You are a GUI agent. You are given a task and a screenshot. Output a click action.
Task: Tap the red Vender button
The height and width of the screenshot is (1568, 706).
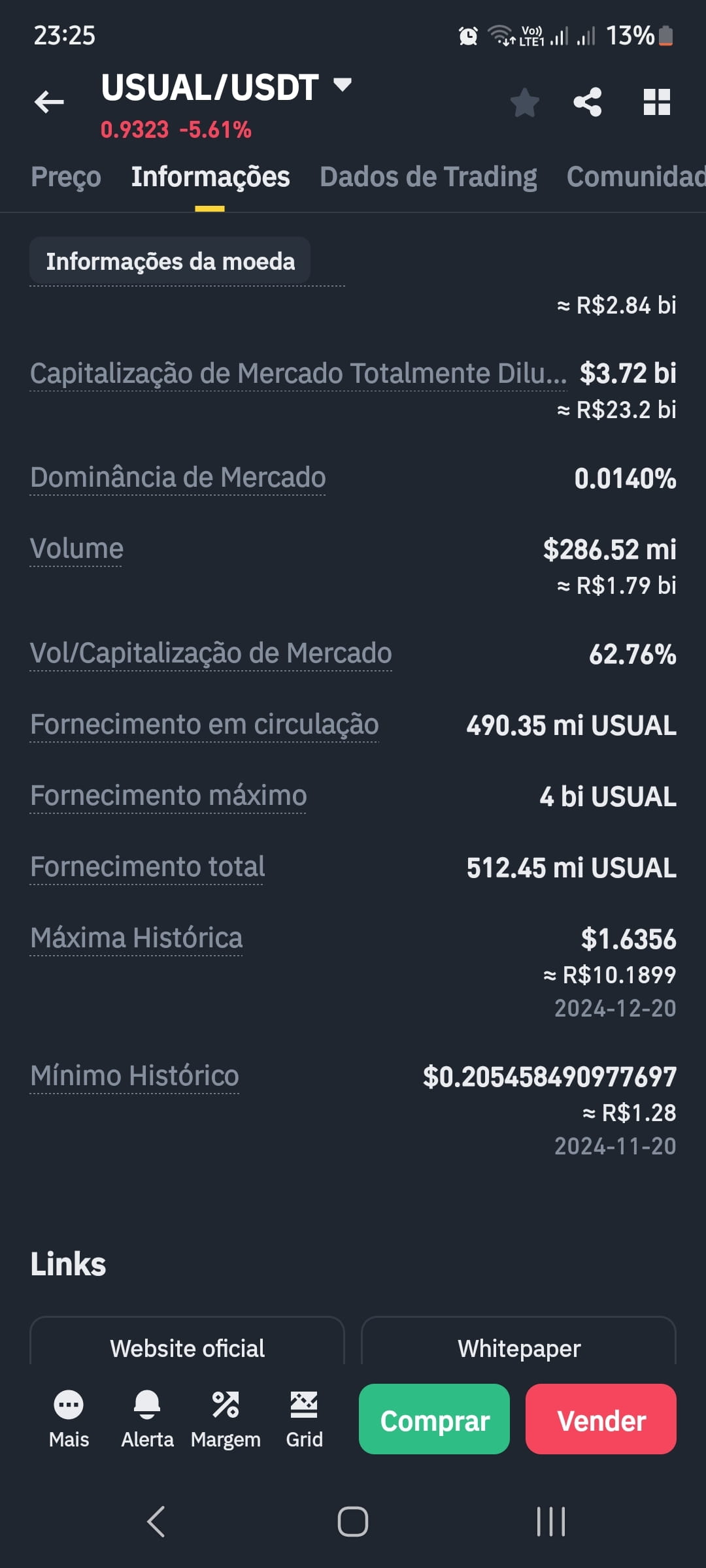(x=601, y=1419)
